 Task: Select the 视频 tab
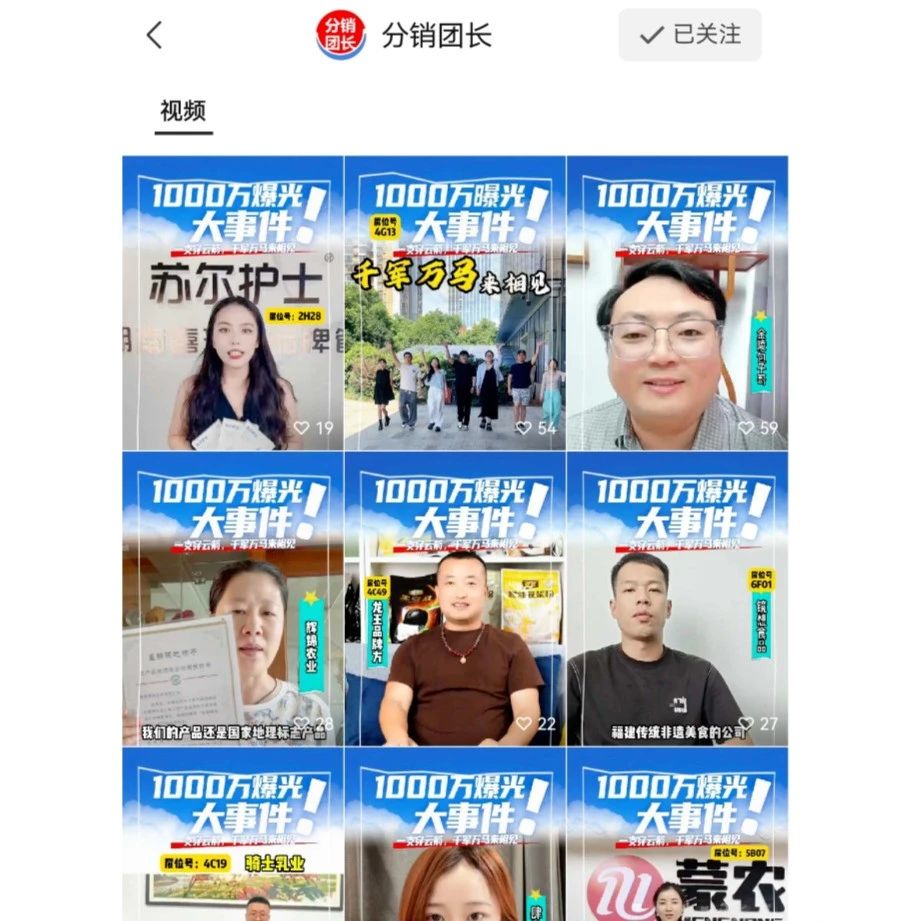point(183,111)
